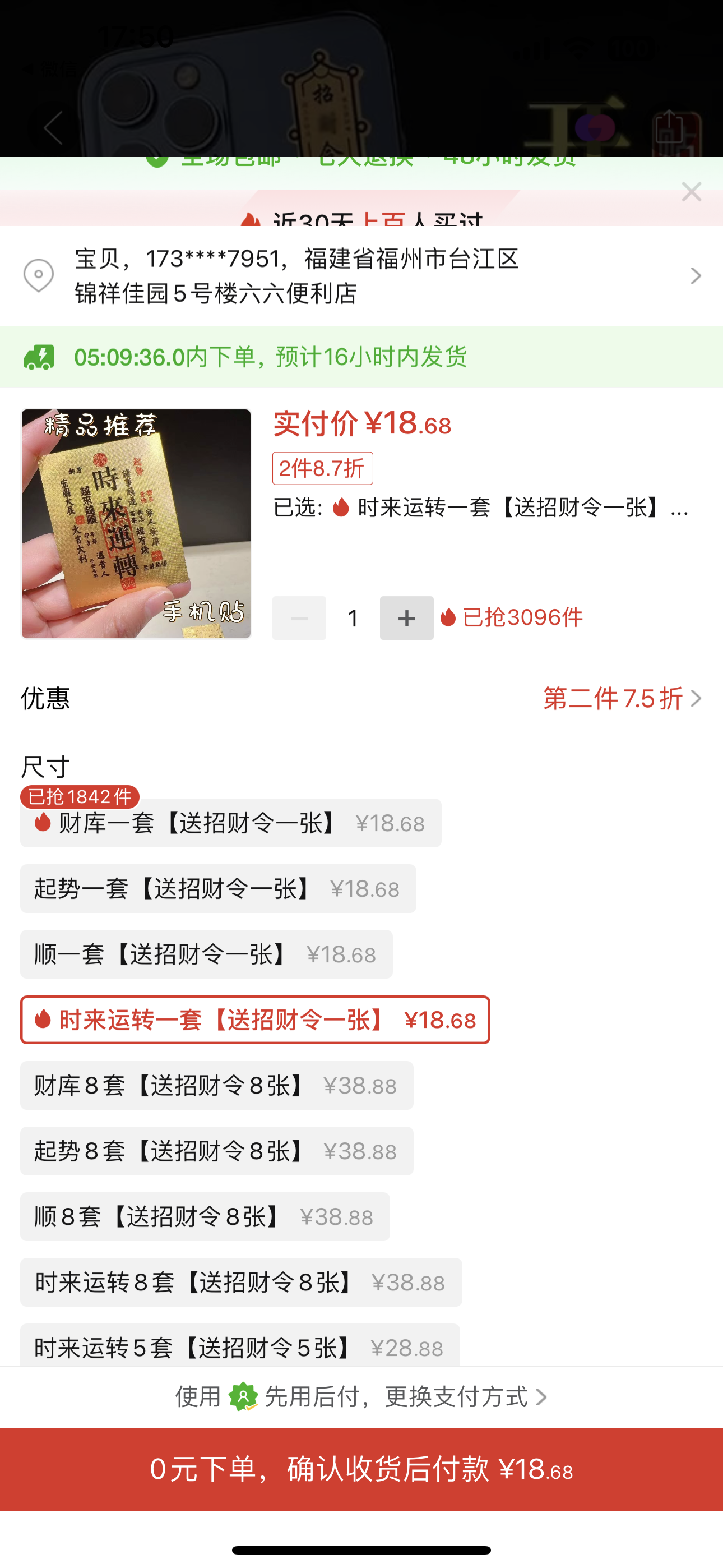
Task: Open the delivery address row
Action: coord(361,276)
